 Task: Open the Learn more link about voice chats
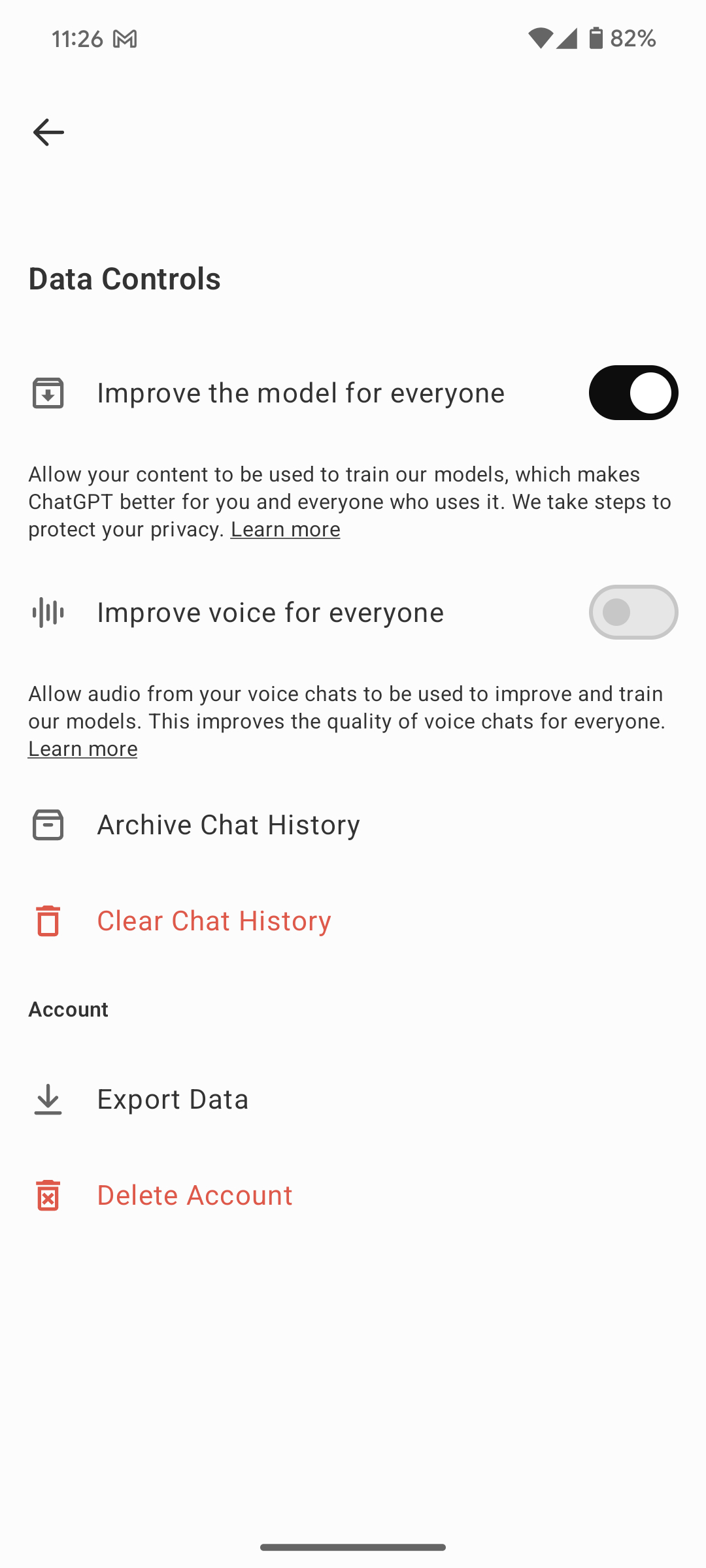pyautogui.click(x=82, y=748)
